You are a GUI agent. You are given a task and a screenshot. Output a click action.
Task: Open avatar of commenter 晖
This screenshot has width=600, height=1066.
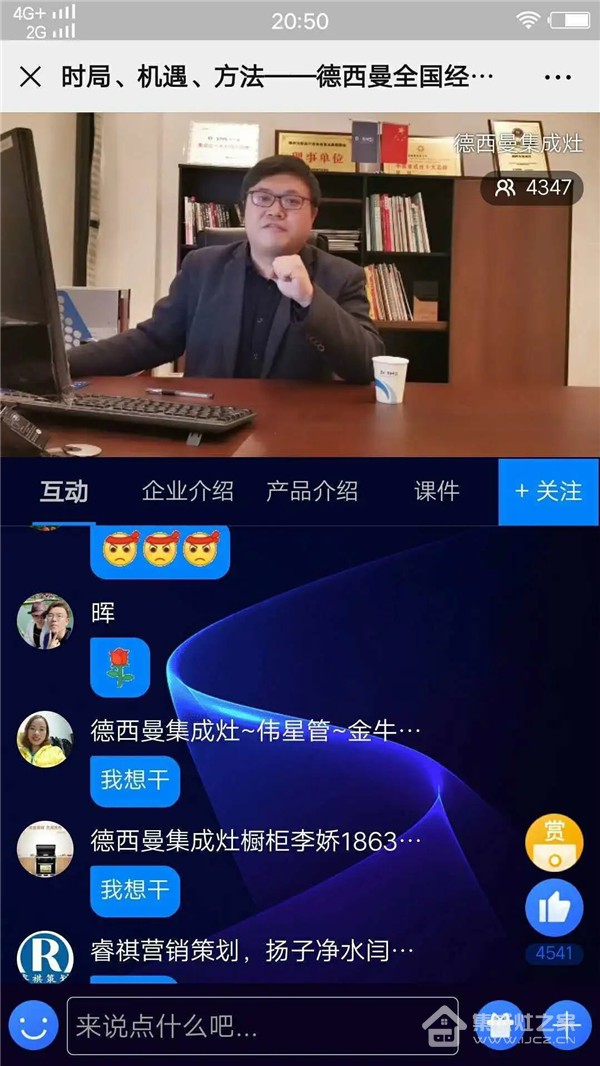click(45, 622)
